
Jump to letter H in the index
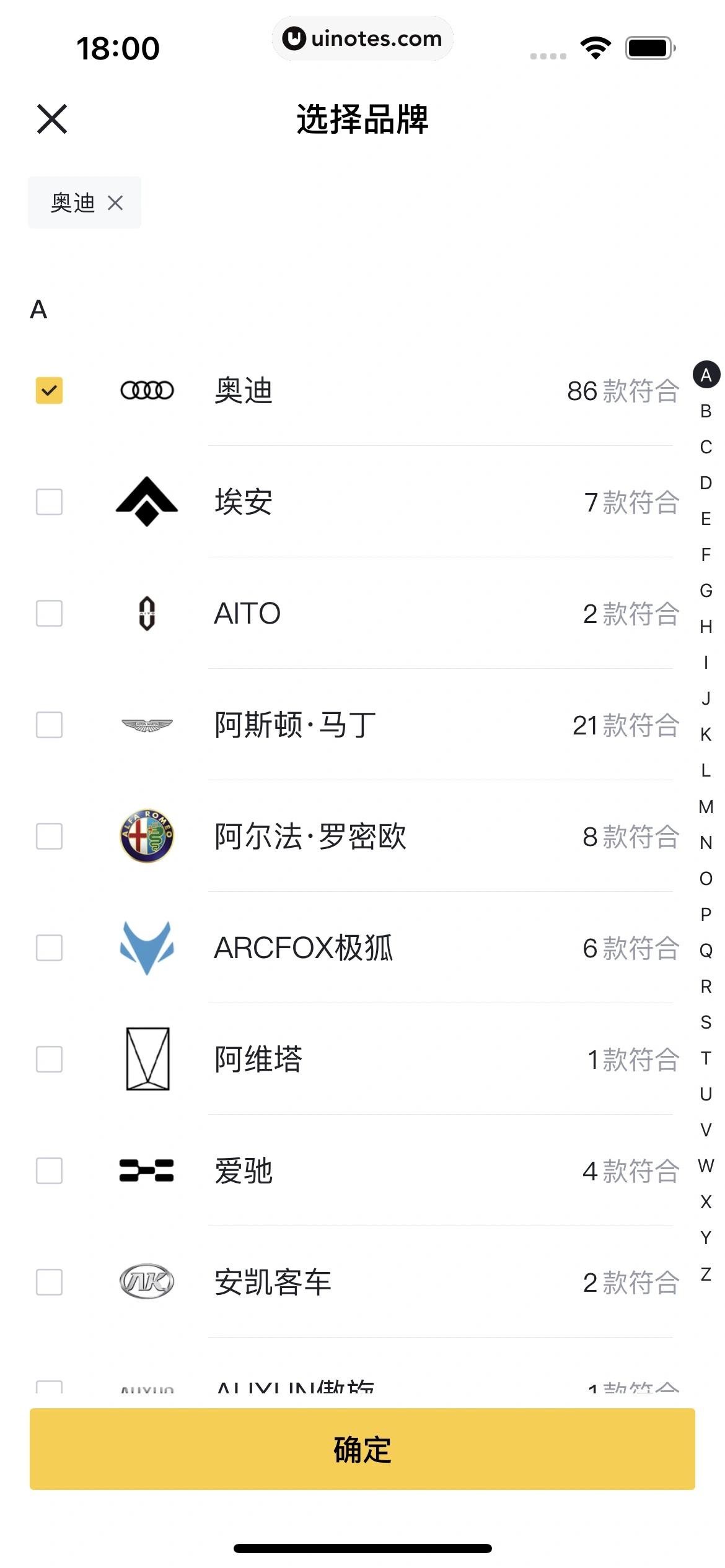point(706,627)
